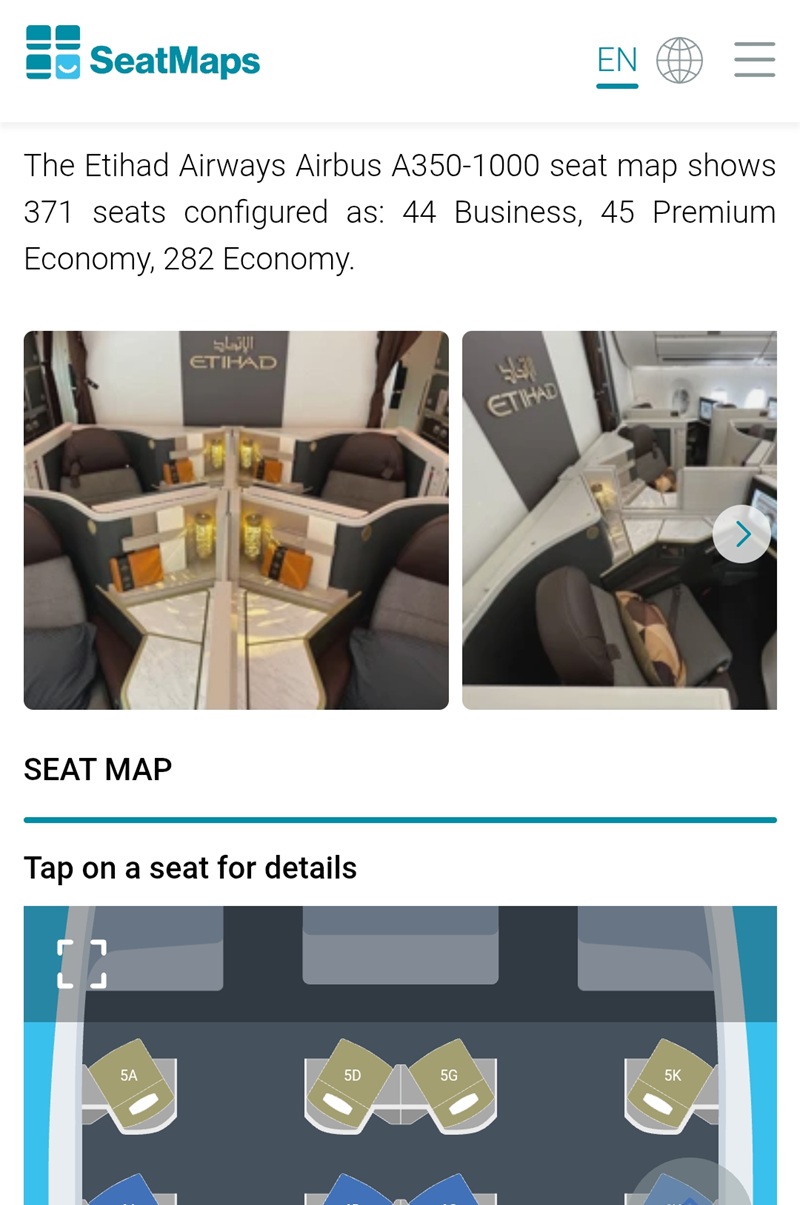The image size is (800, 1205).
Task: Open the globe region selector
Action: click(679, 60)
